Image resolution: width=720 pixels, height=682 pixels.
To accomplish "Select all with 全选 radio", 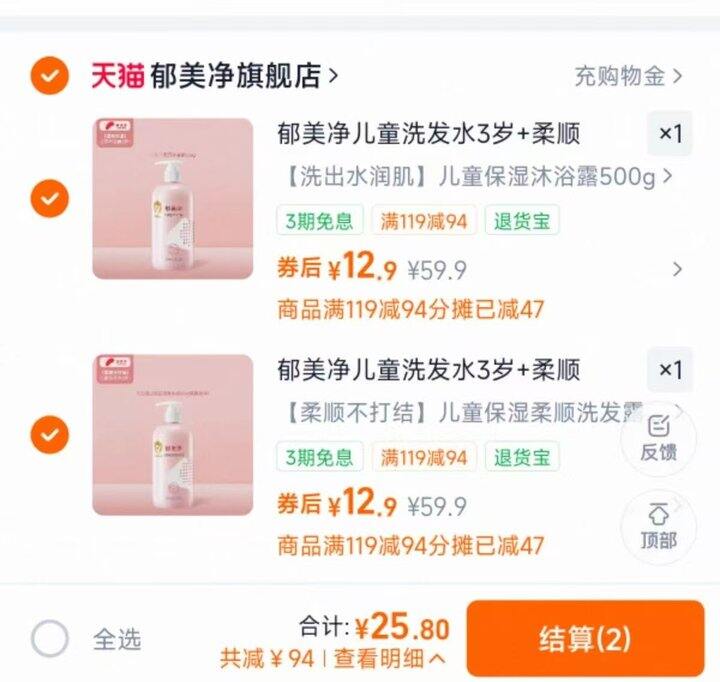I will tap(50, 639).
